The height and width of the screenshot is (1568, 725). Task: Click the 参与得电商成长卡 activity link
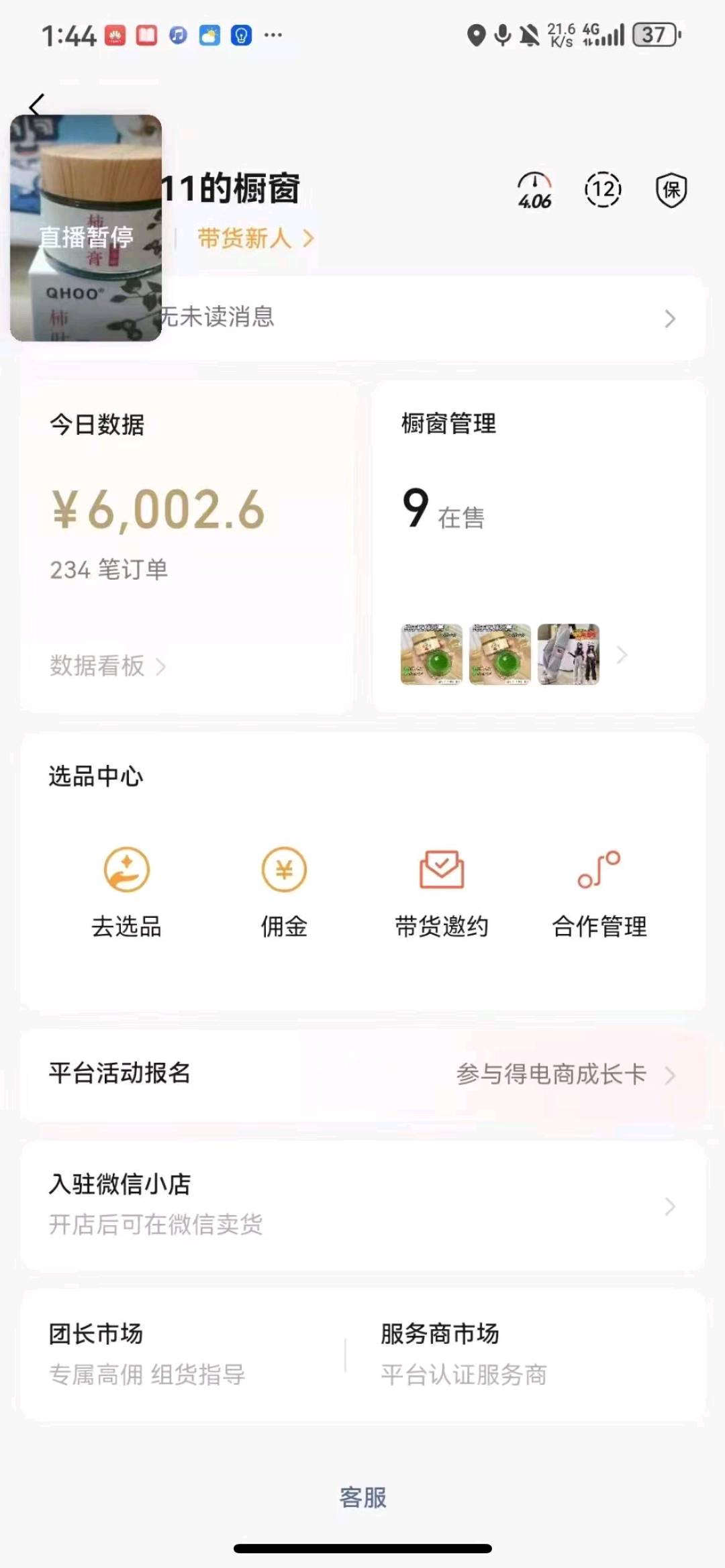[550, 1074]
